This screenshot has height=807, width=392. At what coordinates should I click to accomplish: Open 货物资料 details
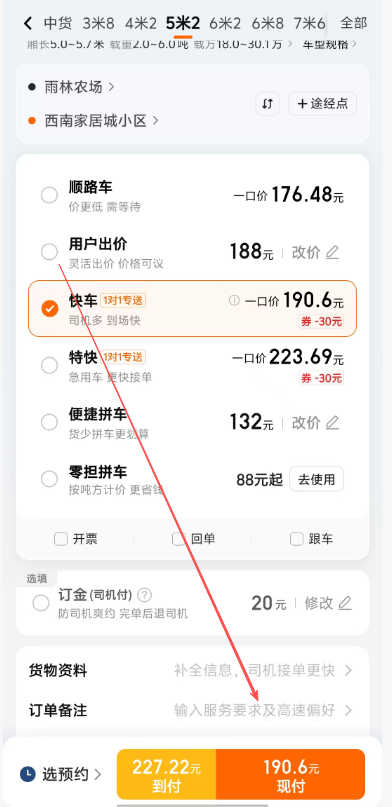[x=192, y=671]
